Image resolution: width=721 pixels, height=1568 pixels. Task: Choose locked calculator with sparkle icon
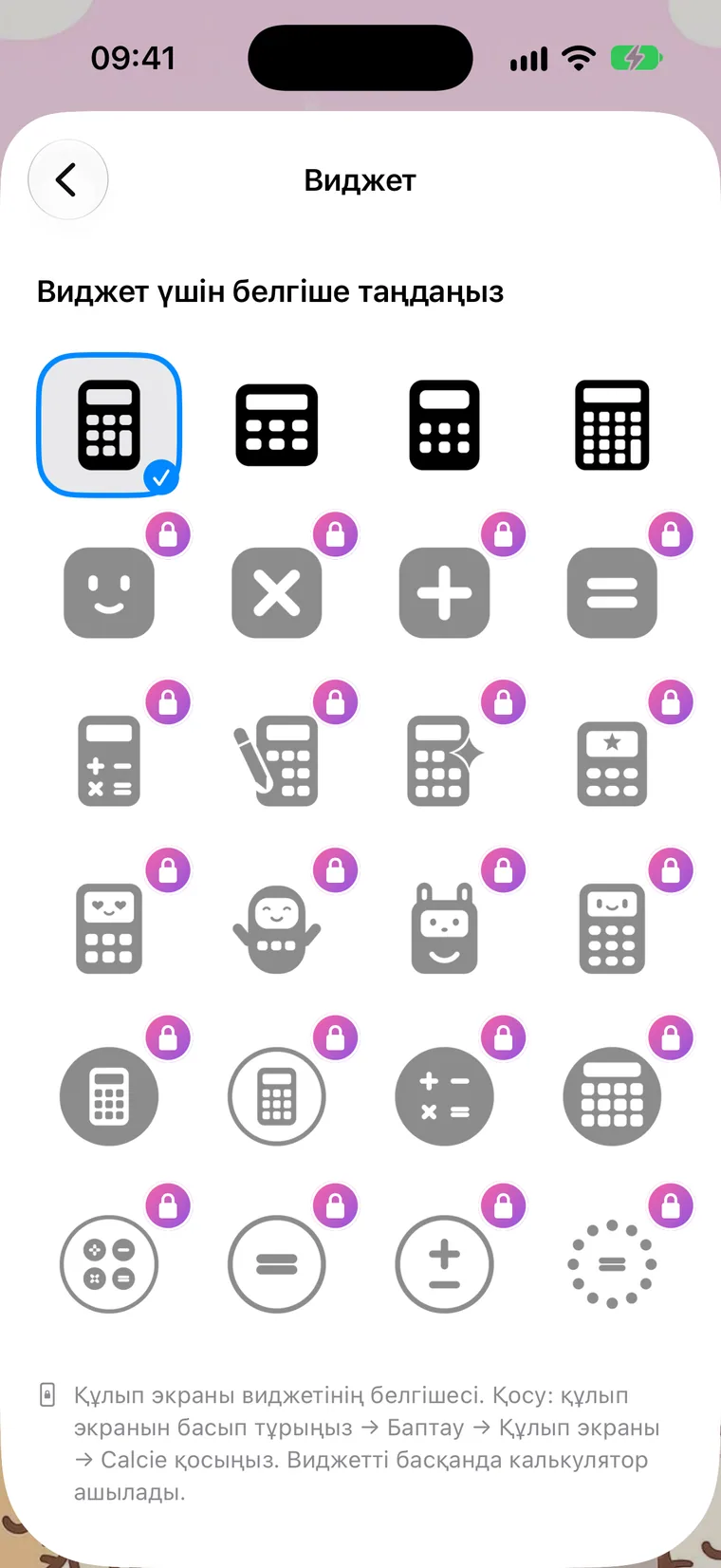(444, 761)
